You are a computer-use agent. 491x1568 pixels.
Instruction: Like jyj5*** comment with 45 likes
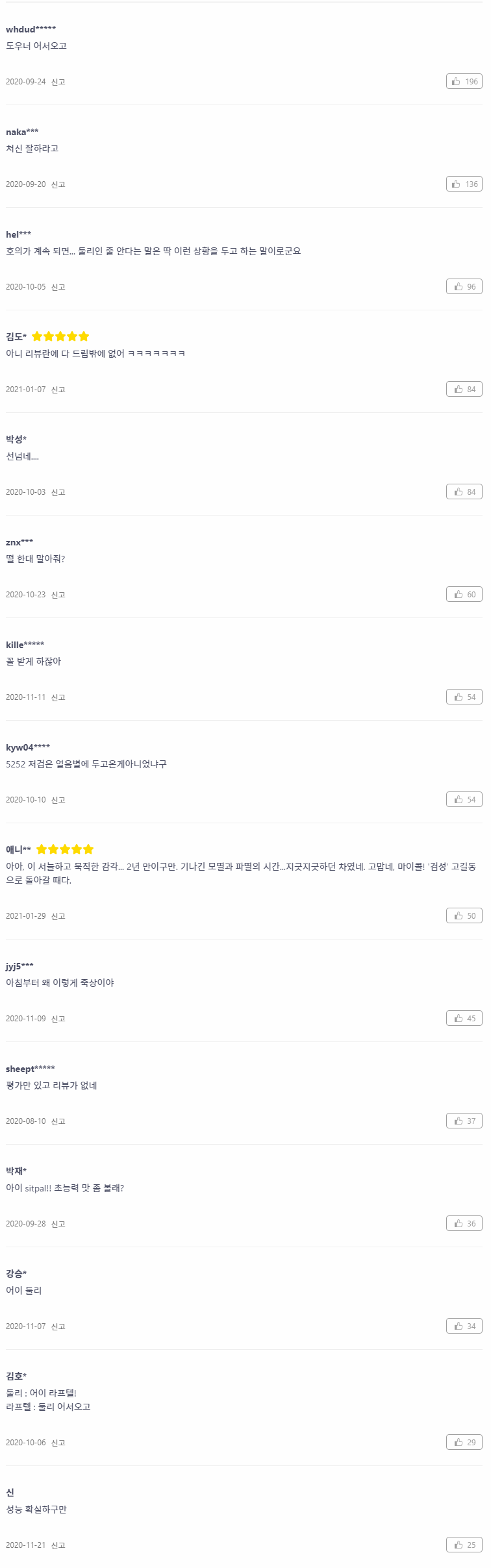pos(464,1018)
